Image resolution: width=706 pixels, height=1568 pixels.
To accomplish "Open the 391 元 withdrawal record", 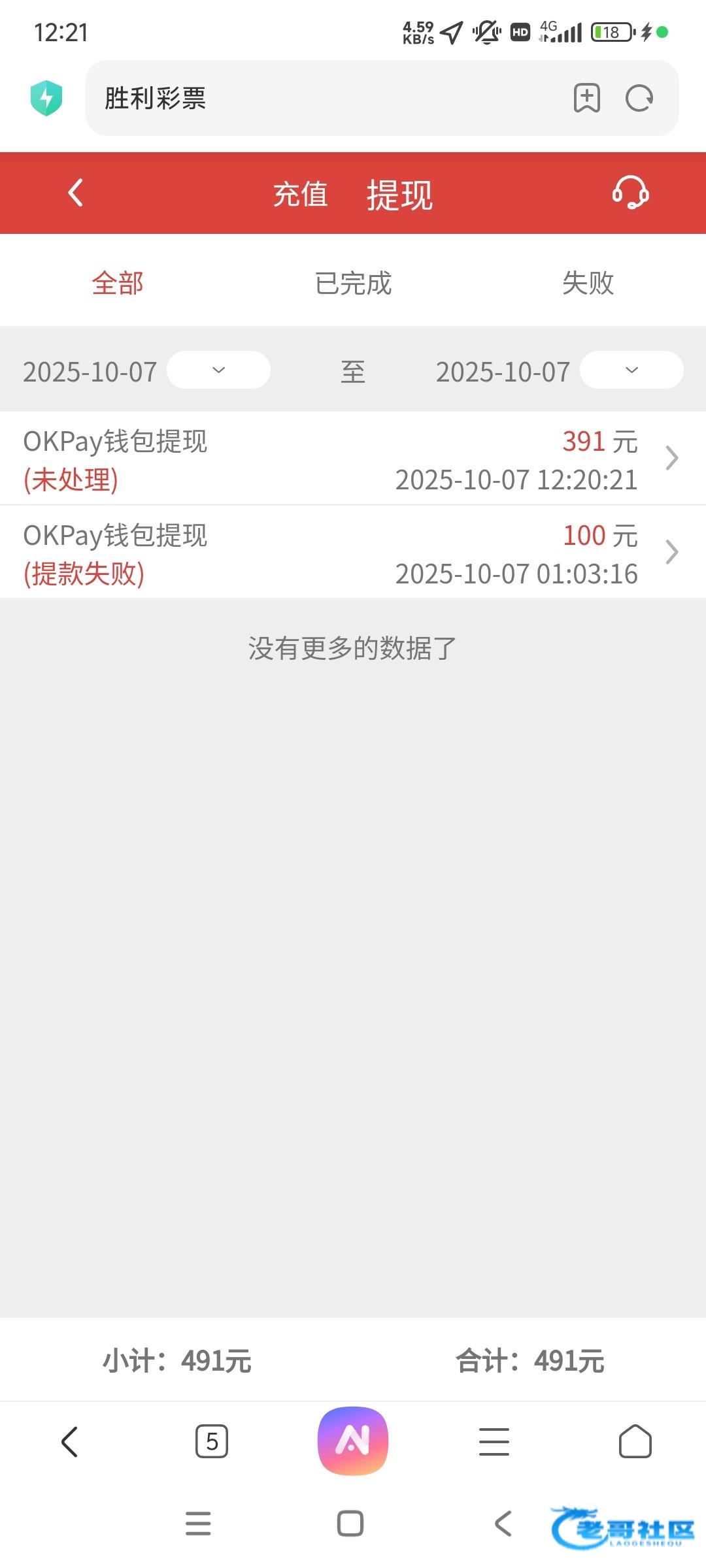I will (353, 459).
